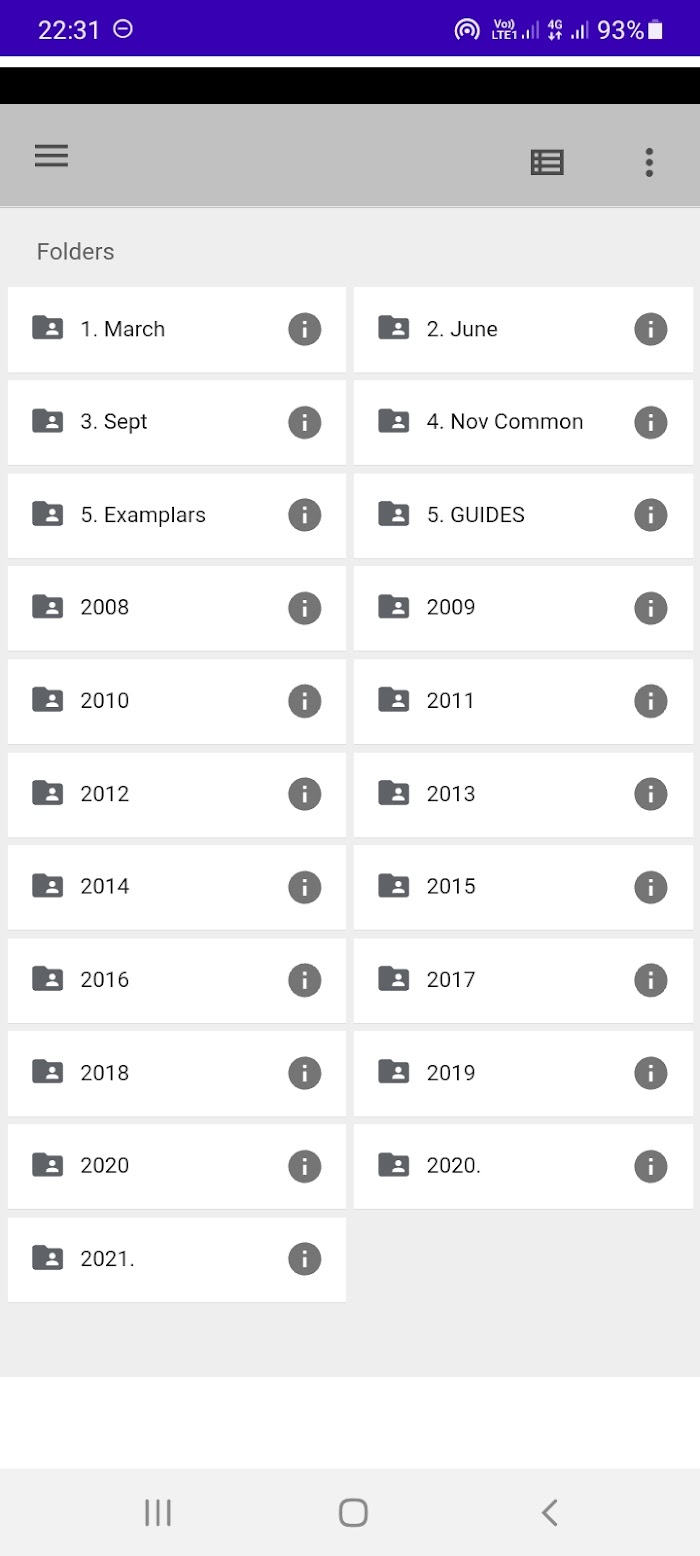Open the 2008 folder
700x1556 pixels.
pyautogui.click(x=177, y=608)
